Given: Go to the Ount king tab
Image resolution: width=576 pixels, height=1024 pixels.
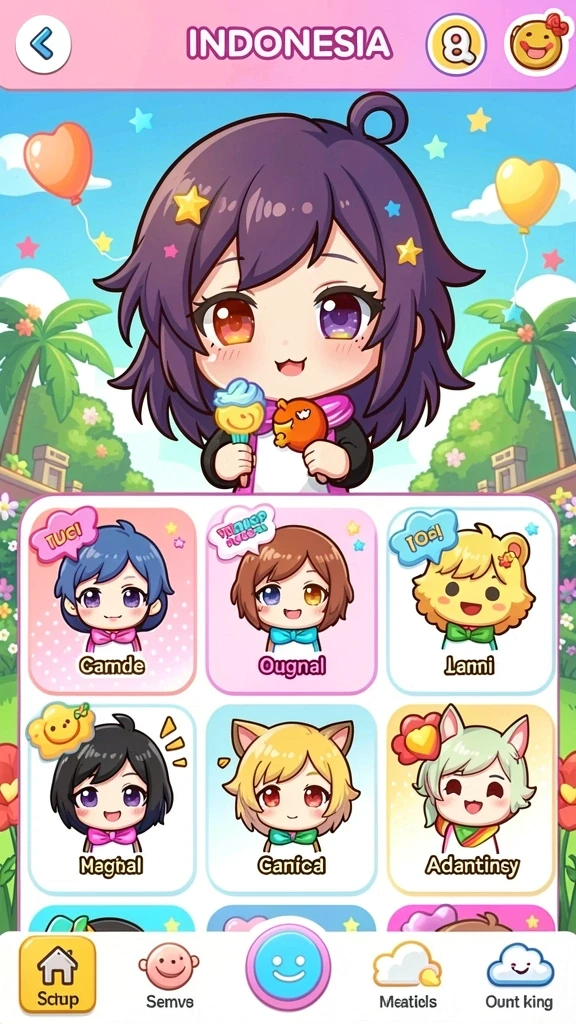Looking at the screenshot, I should [519, 976].
